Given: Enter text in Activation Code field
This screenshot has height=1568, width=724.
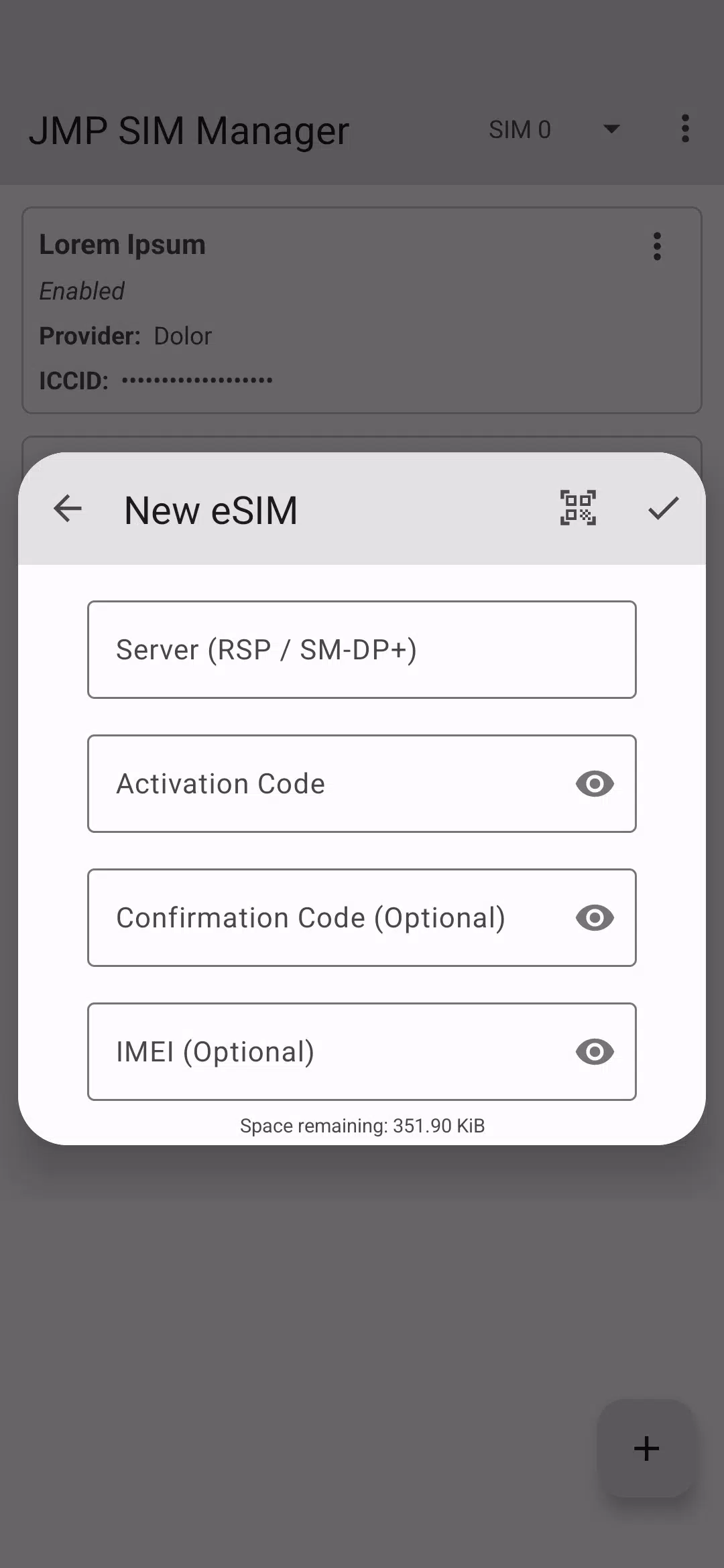Looking at the screenshot, I should click(328, 783).
